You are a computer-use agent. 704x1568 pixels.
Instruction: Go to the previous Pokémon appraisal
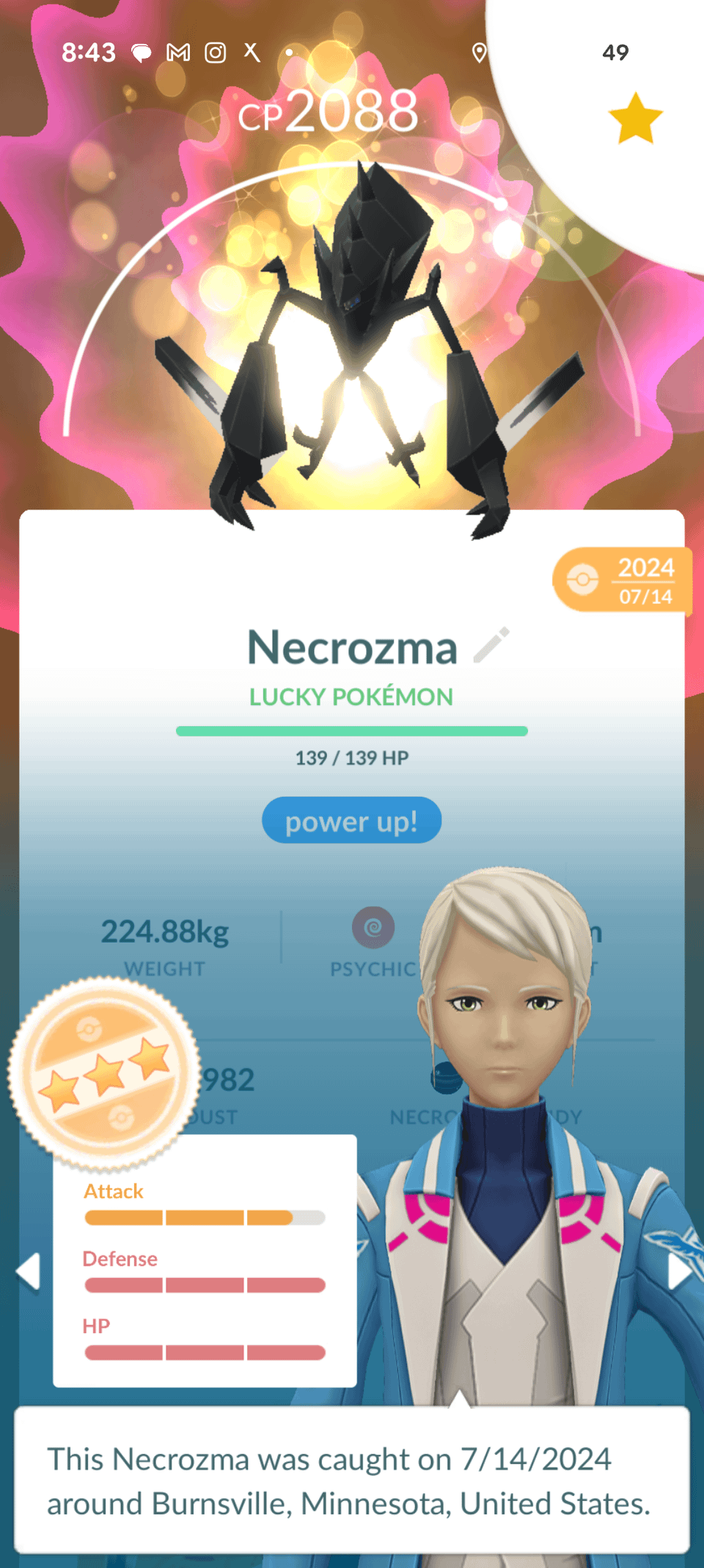pyautogui.click(x=28, y=1272)
